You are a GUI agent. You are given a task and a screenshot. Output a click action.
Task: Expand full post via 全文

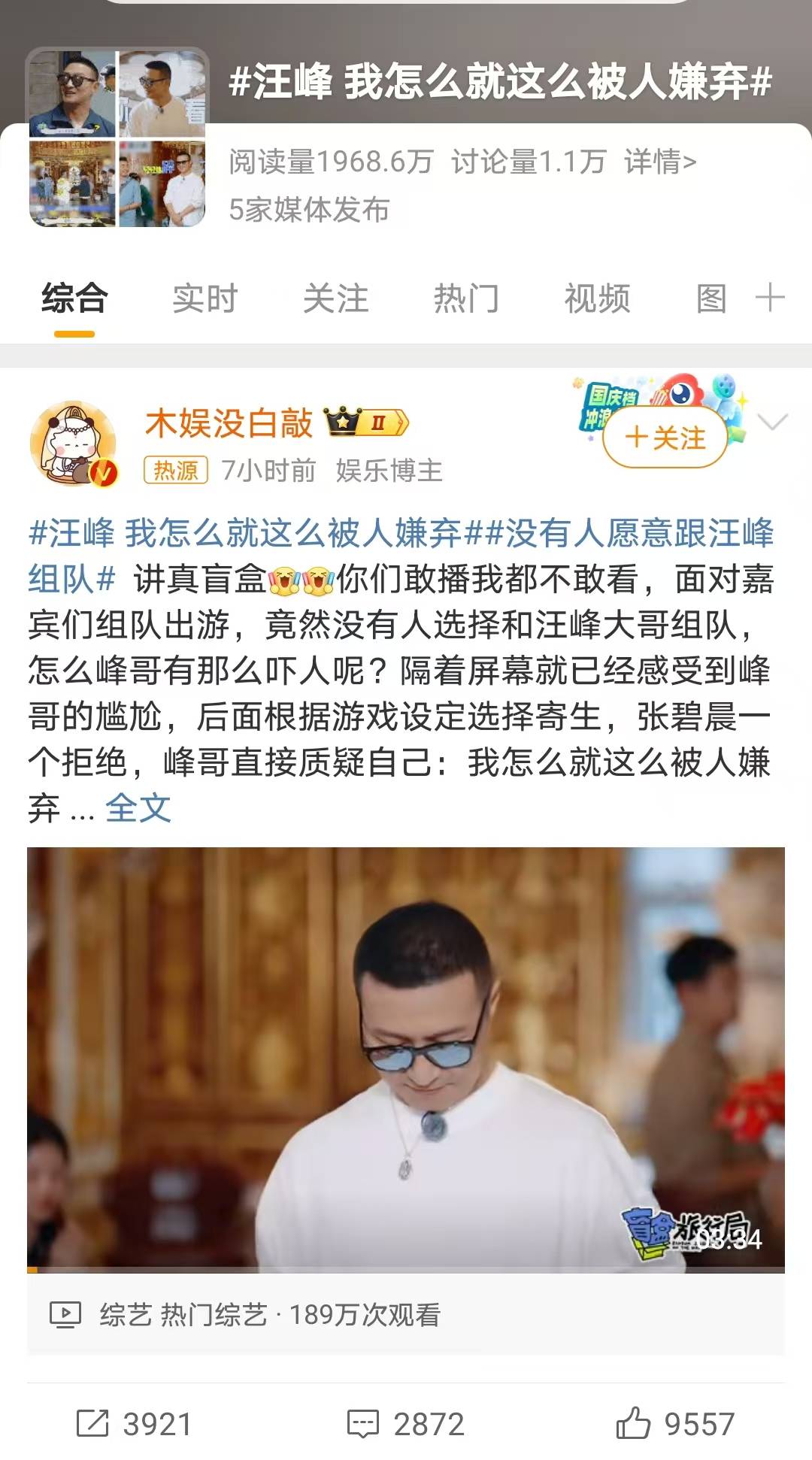(138, 809)
